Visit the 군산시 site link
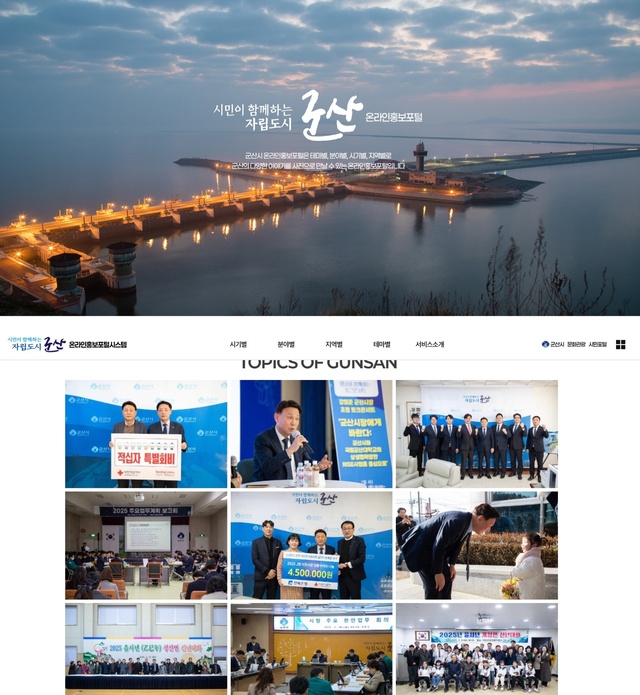Viewport: 640px width, 695px height. tap(552, 344)
